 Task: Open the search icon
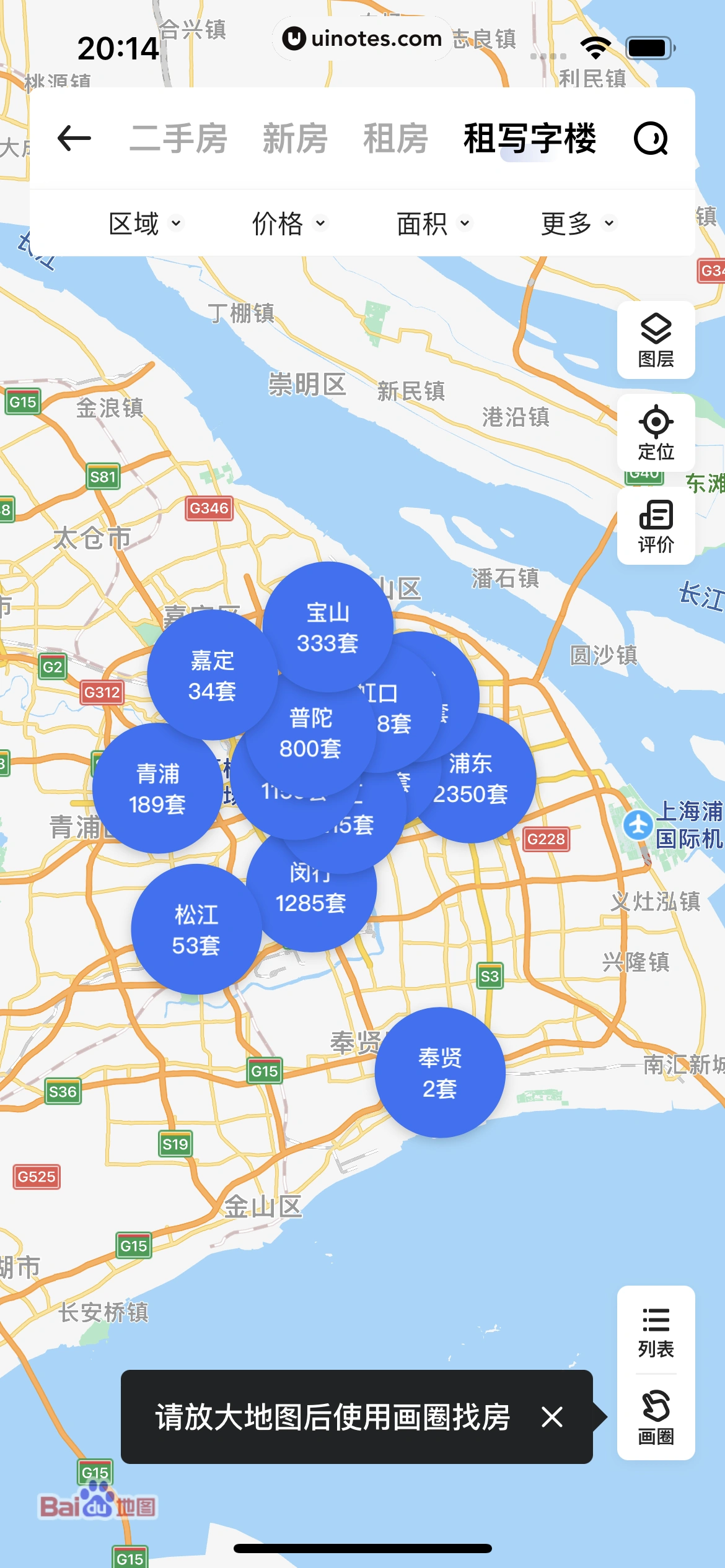coord(651,138)
